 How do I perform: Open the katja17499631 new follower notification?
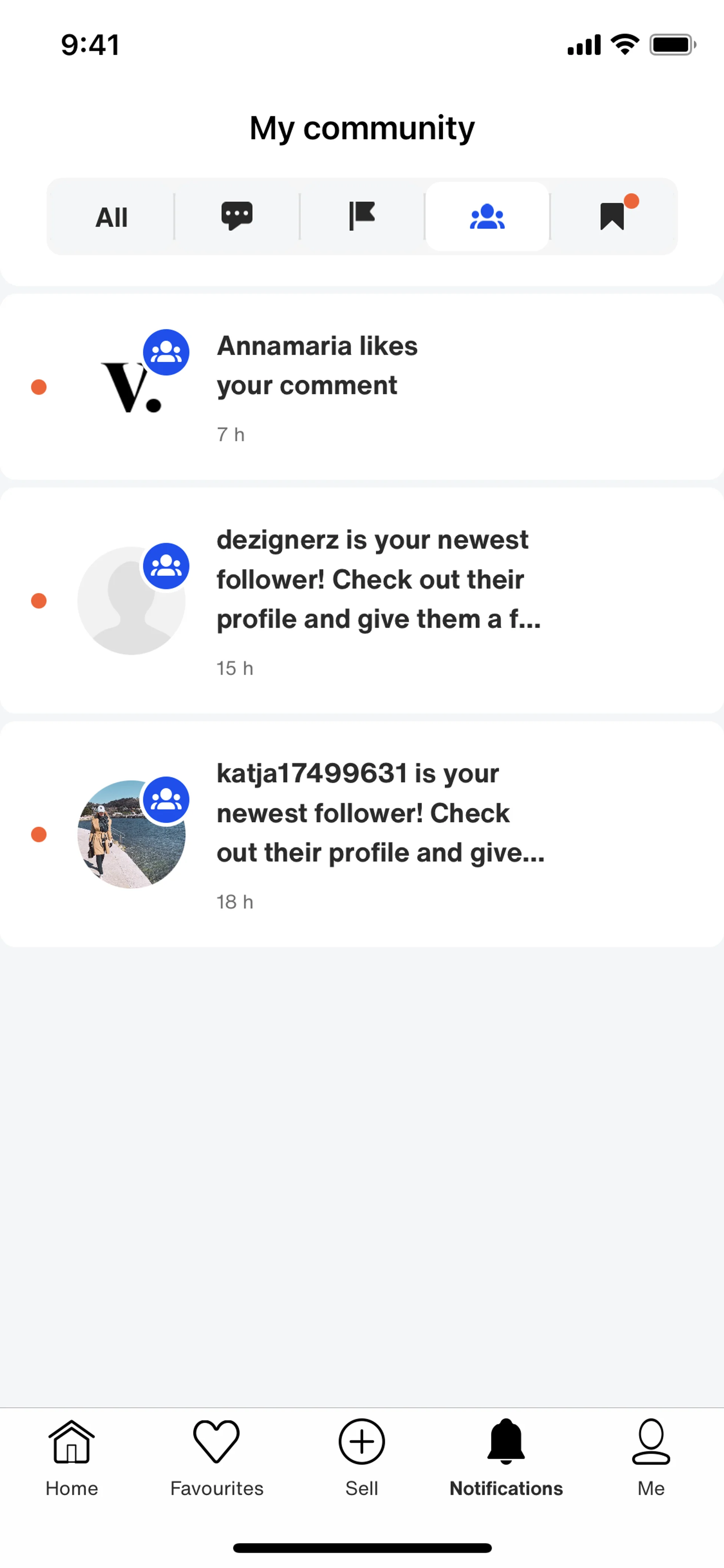[361, 834]
